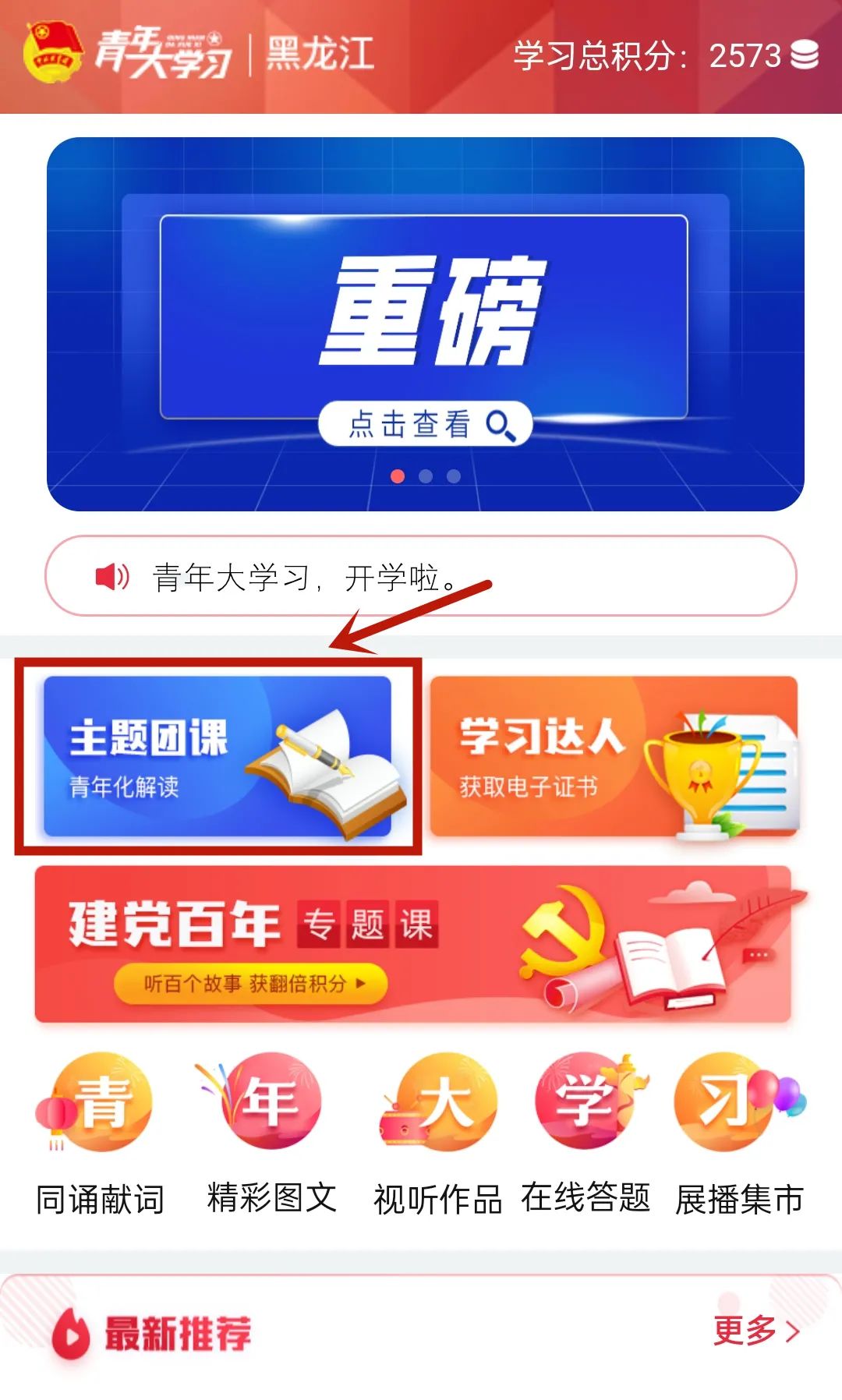View 更多 latest recommendations

[x=755, y=1330]
